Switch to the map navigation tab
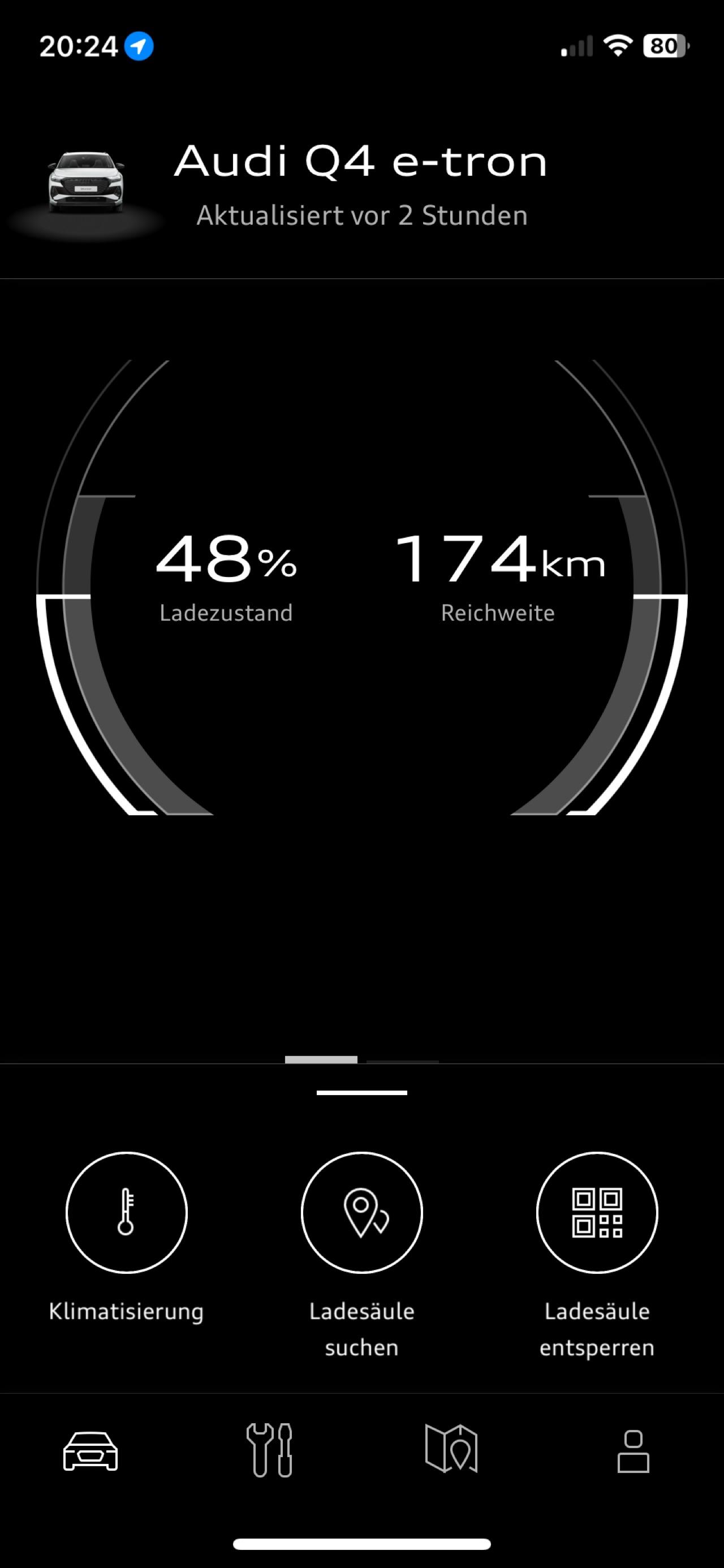Viewport: 724px width, 1568px height. coord(451,1449)
